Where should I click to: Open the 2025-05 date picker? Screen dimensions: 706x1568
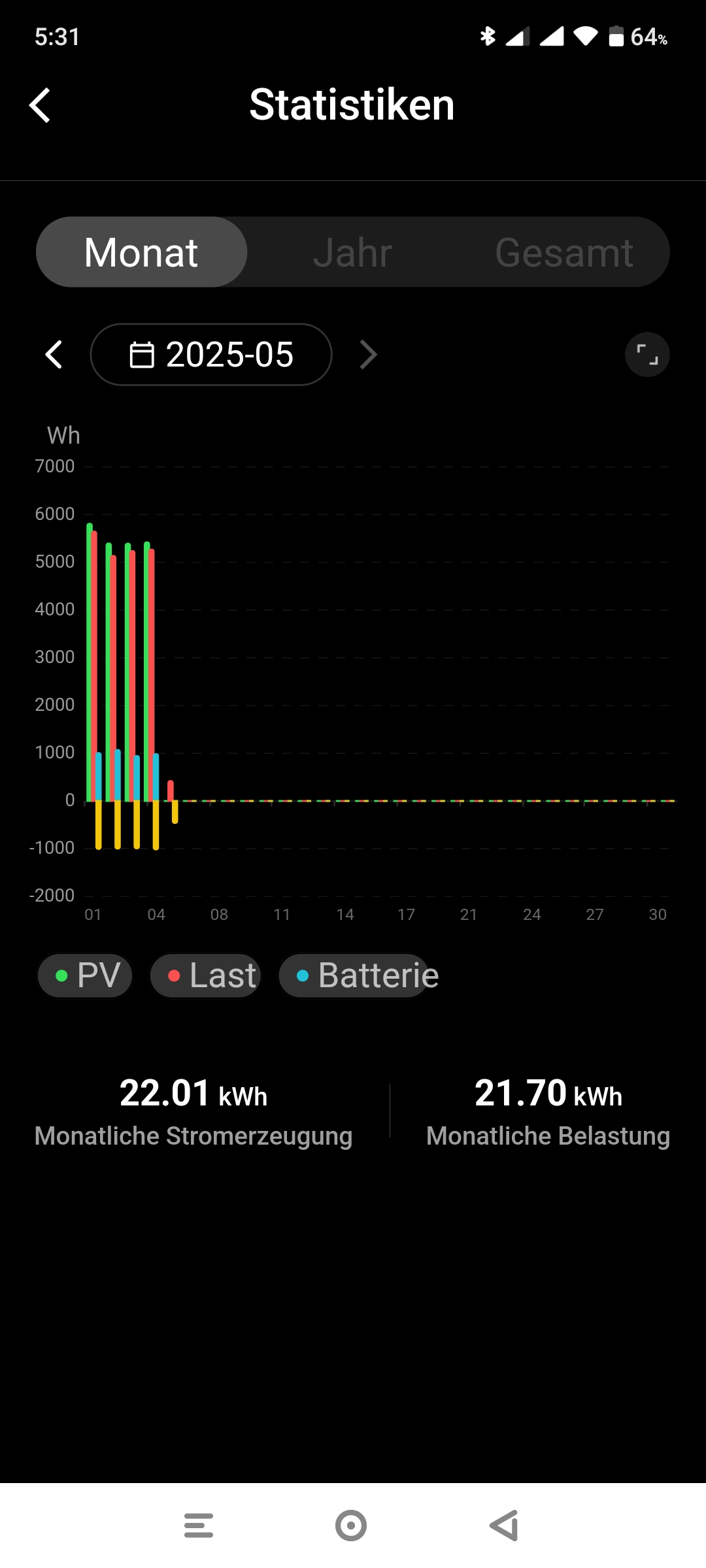point(211,355)
